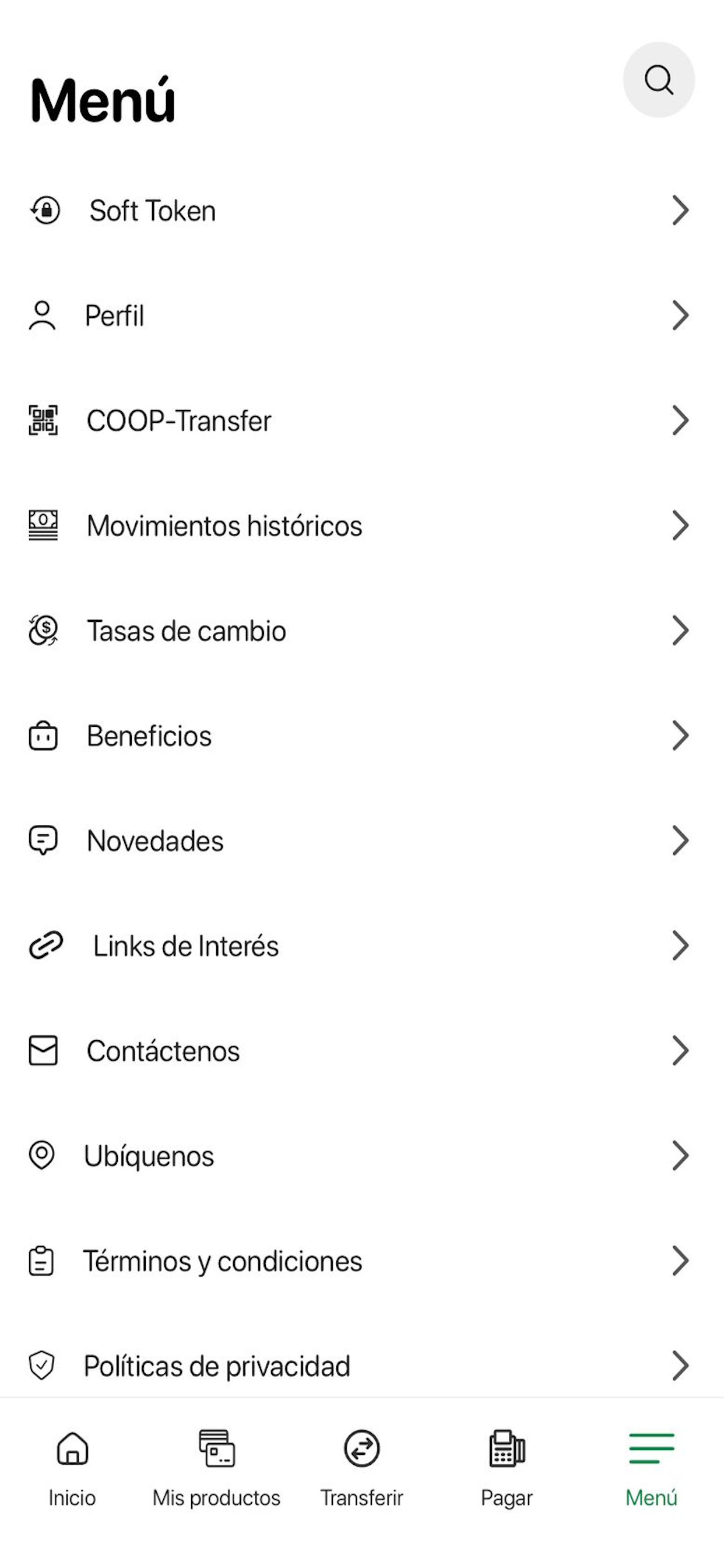Select Novedades
This screenshot has width=724, height=1568.
click(362, 841)
